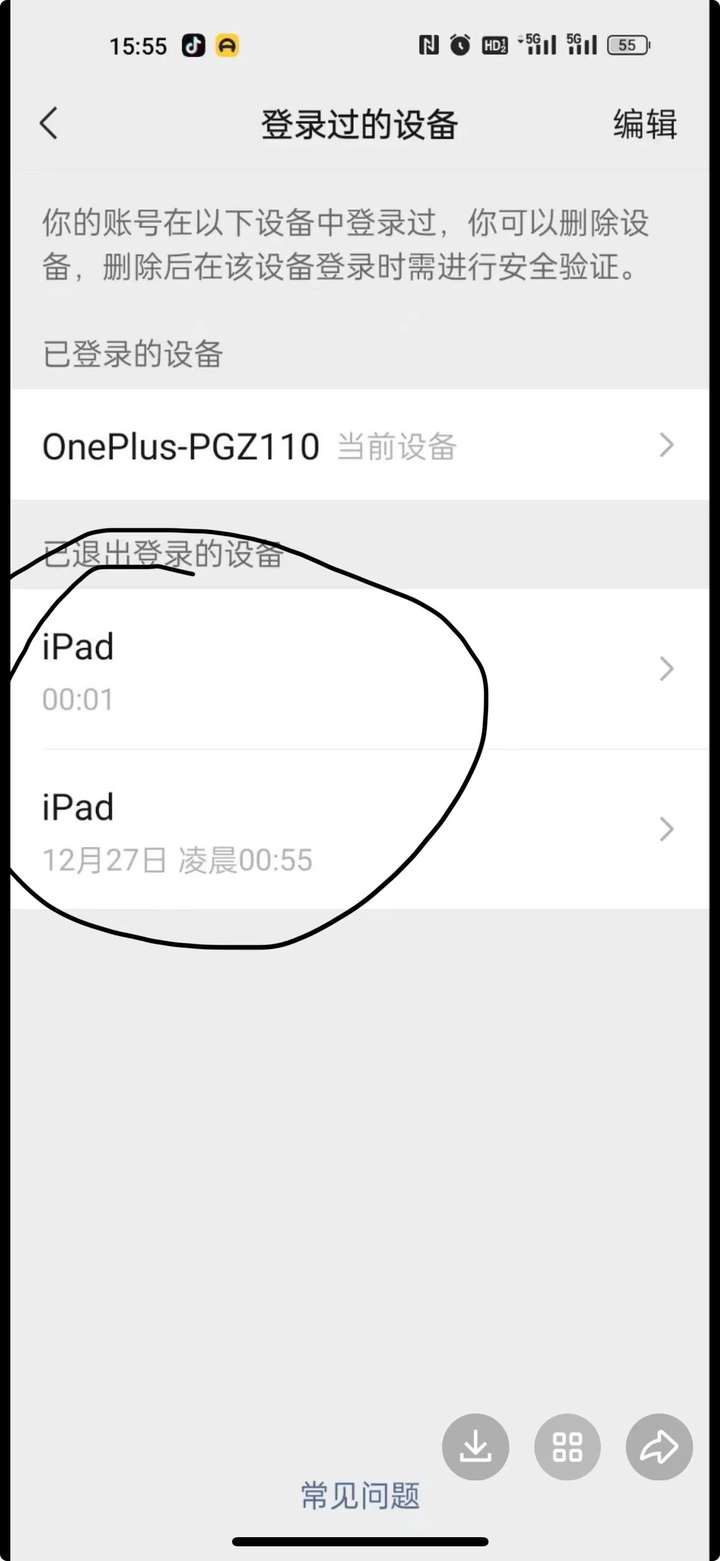Open the iPad entry logged out at 00:01
Viewport: 720px width, 1561px height.
click(360, 669)
